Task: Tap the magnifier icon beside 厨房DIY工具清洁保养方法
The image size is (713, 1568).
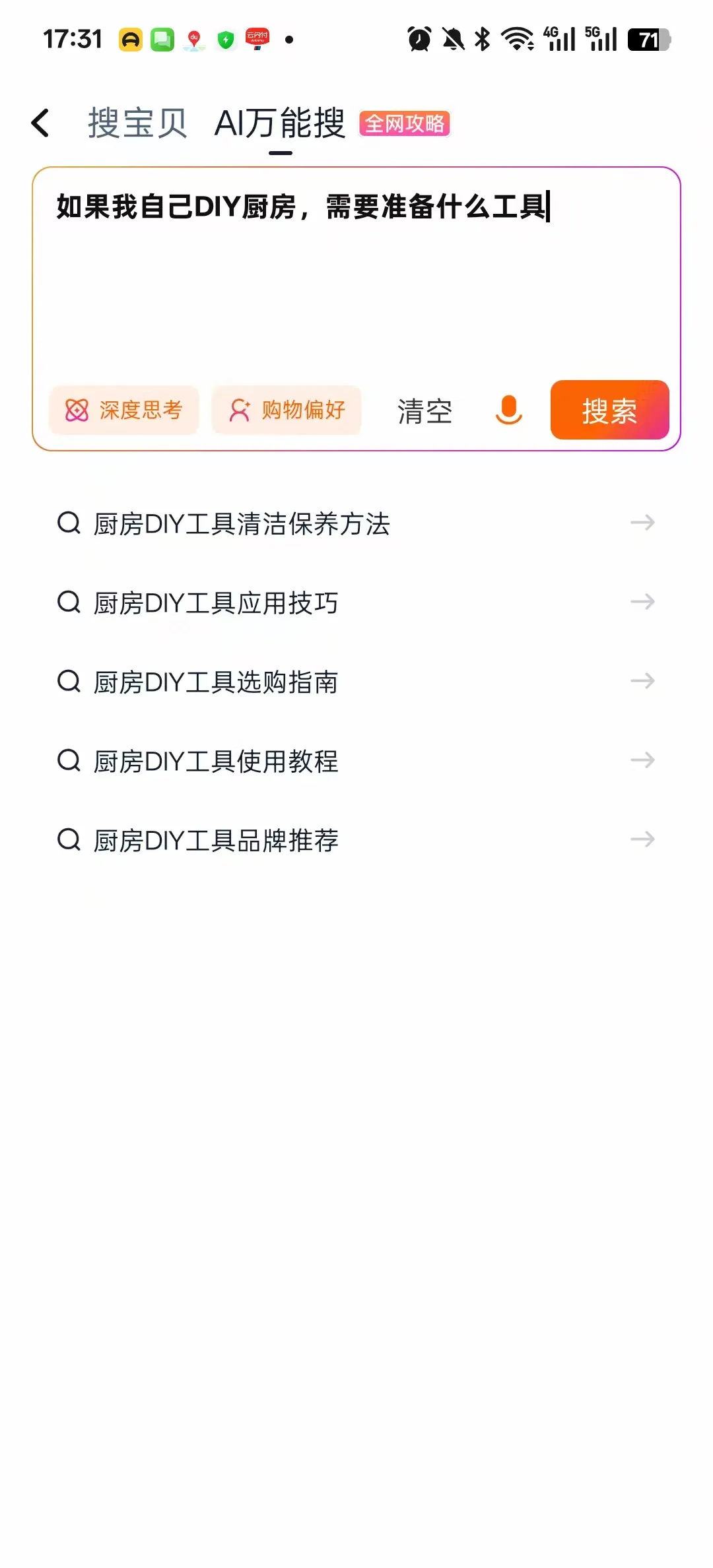Action: (68, 523)
